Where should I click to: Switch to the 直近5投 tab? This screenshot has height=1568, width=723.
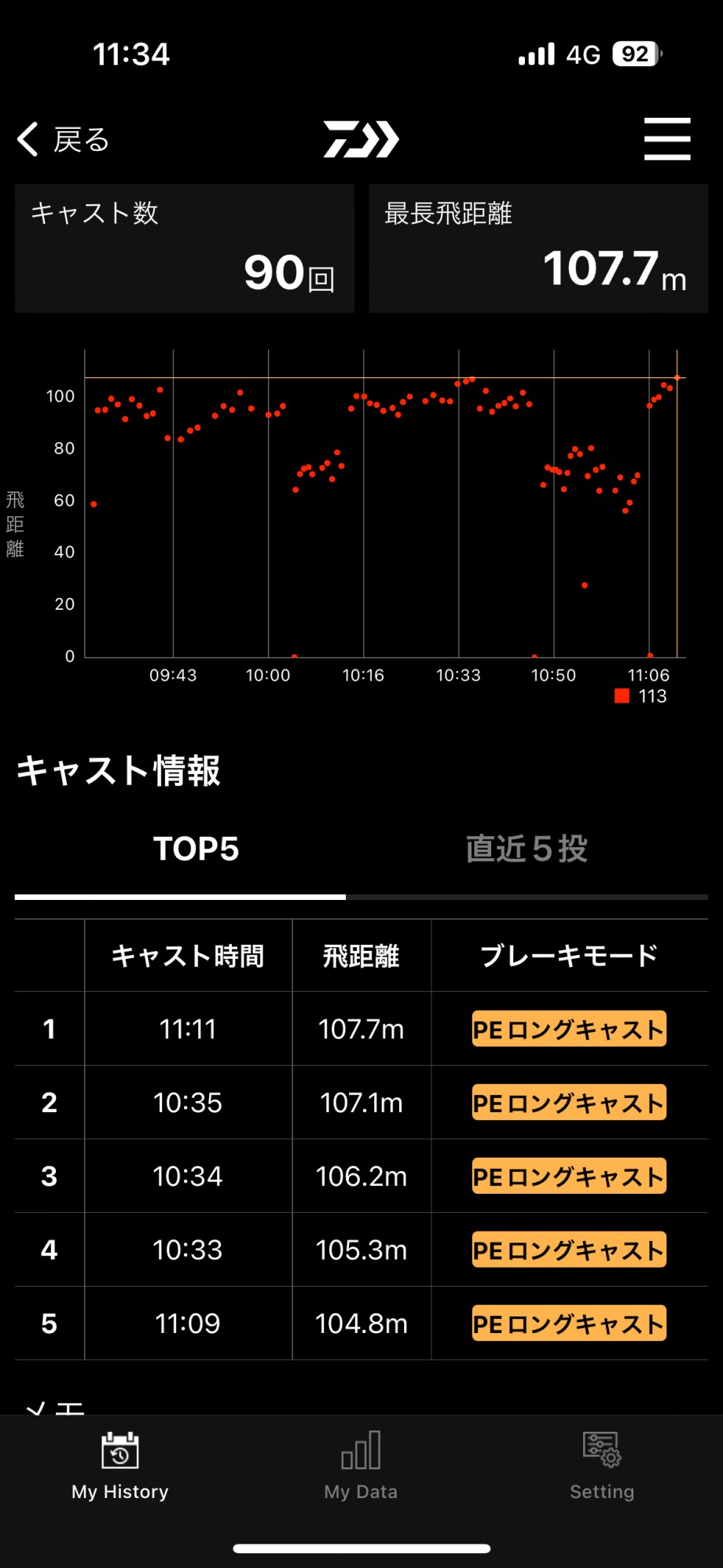[x=527, y=850]
